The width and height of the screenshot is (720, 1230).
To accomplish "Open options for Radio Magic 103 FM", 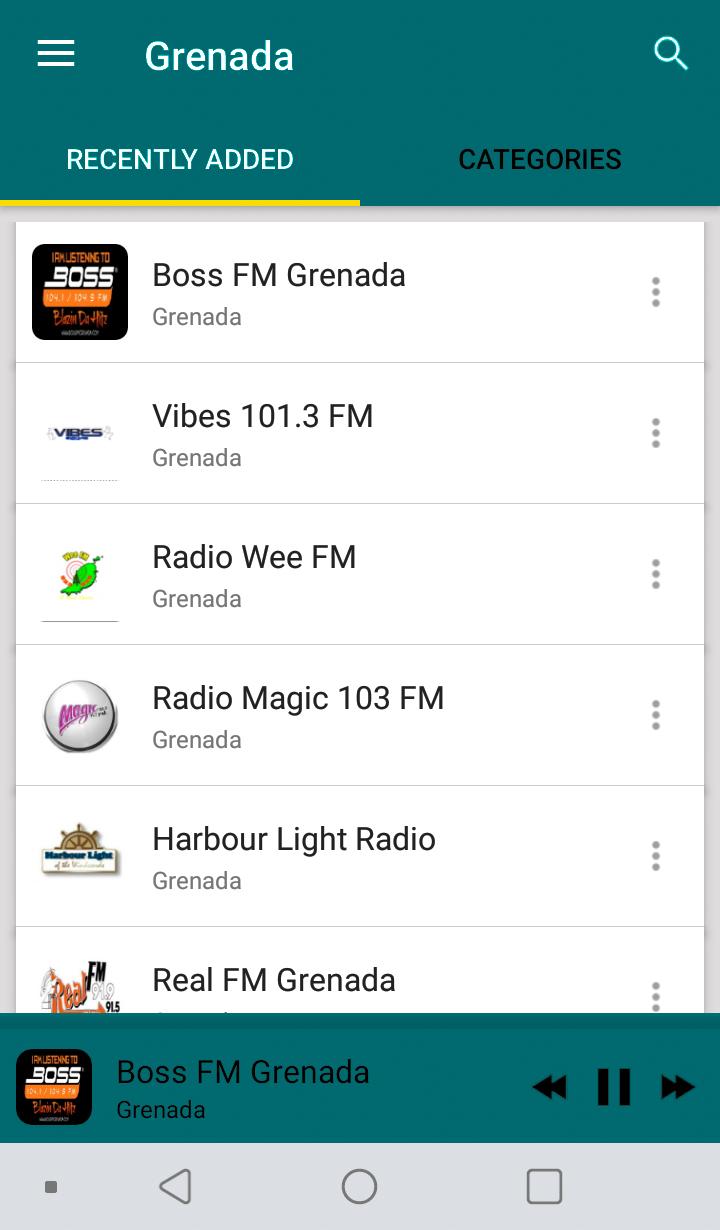I will (x=656, y=715).
